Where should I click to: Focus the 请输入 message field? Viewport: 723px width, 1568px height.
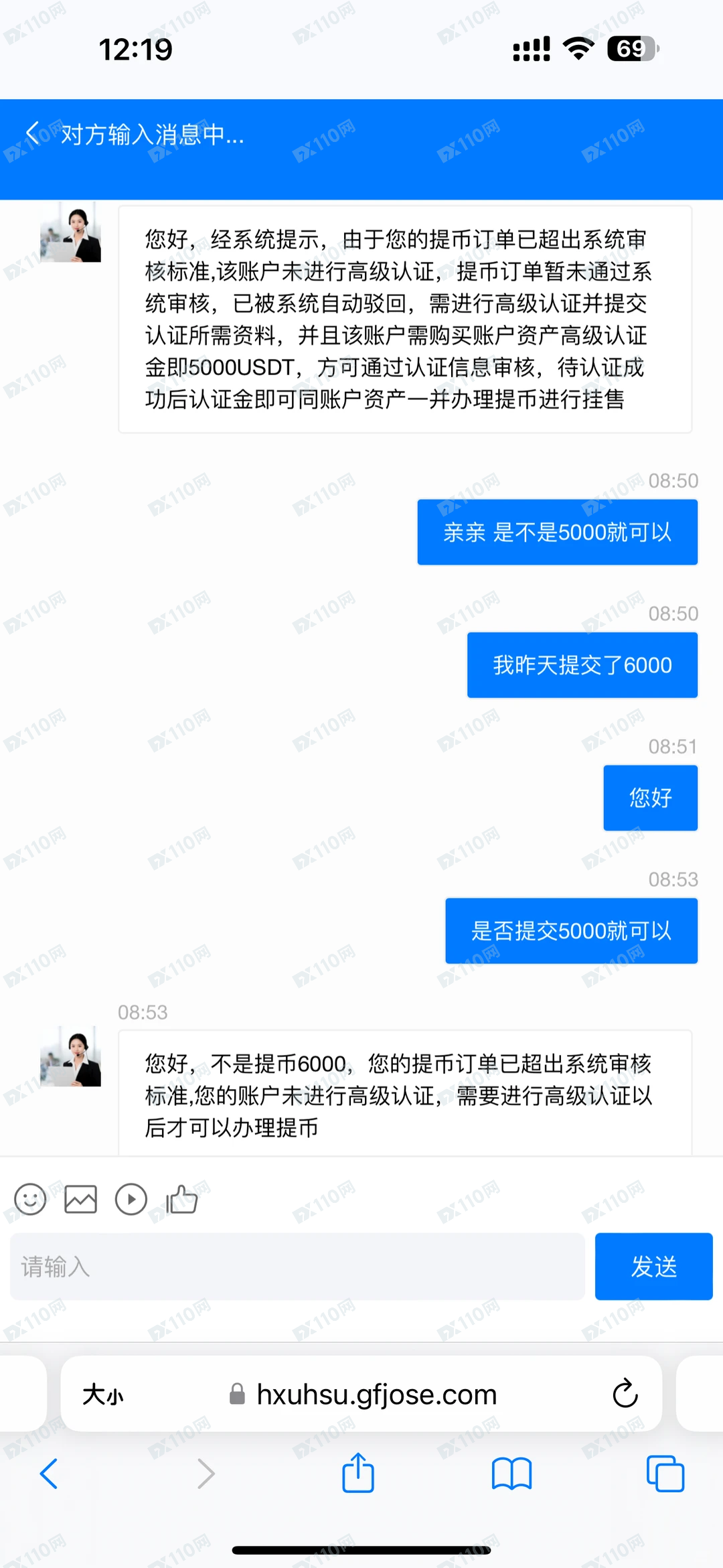click(297, 1267)
